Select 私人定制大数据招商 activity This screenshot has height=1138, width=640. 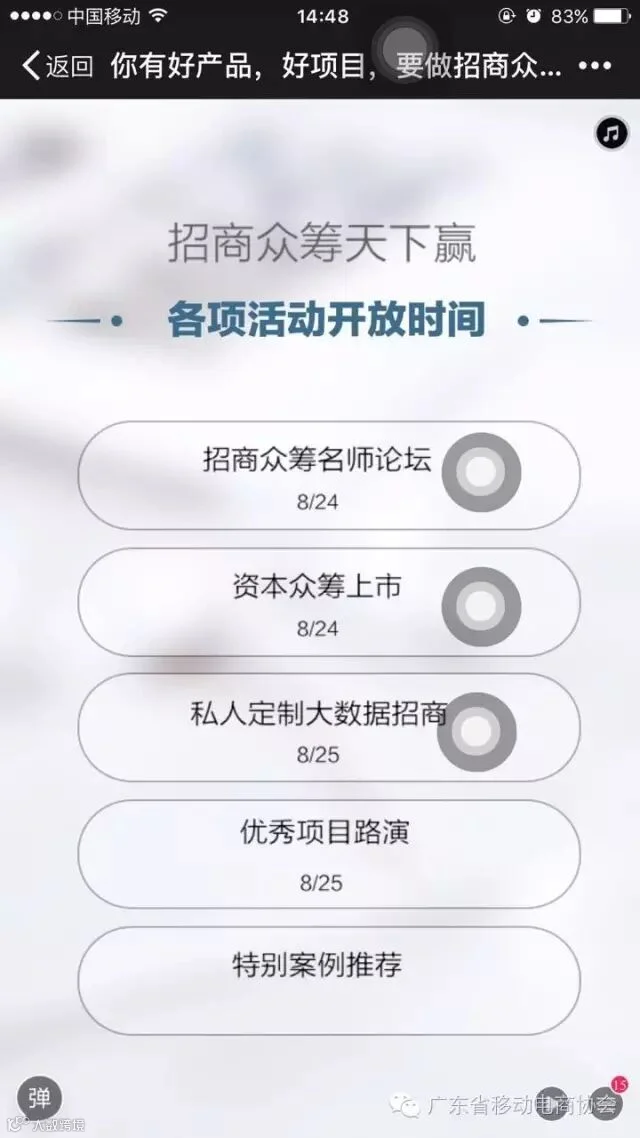point(329,728)
